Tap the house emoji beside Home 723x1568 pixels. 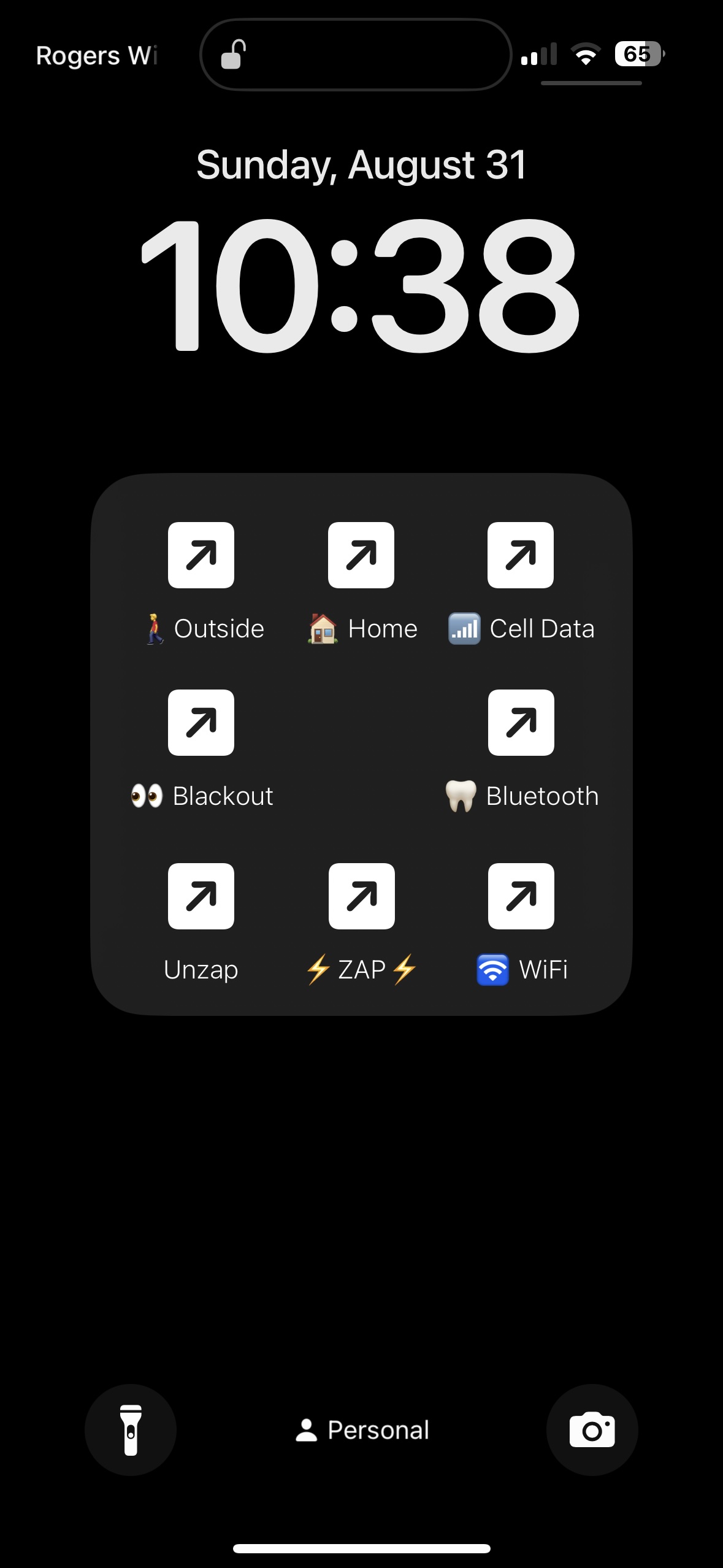pyautogui.click(x=323, y=628)
